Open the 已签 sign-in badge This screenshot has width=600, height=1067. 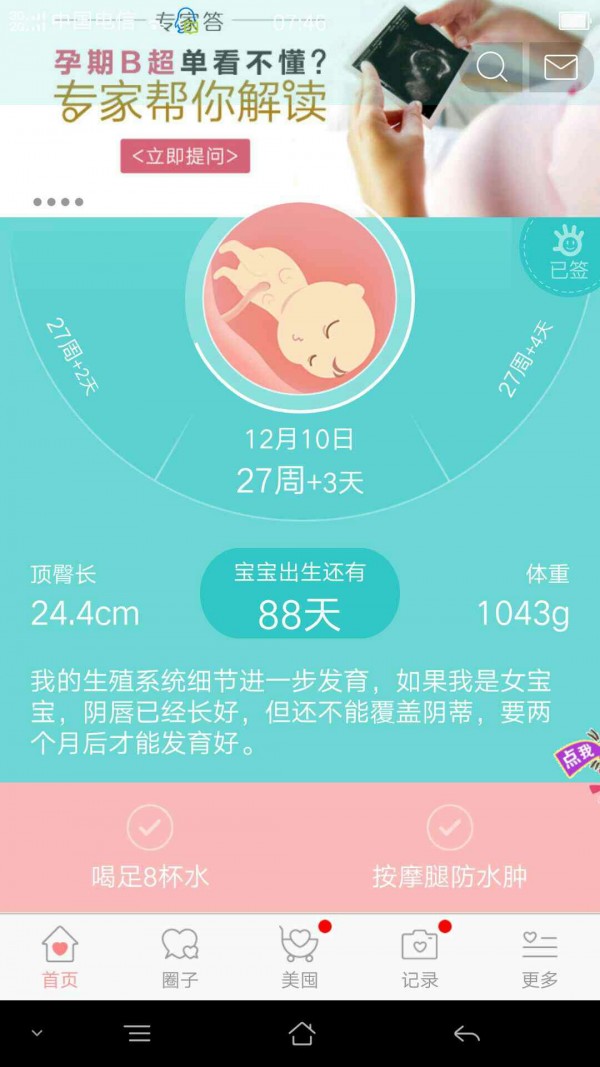pyautogui.click(x=564, y=255)
